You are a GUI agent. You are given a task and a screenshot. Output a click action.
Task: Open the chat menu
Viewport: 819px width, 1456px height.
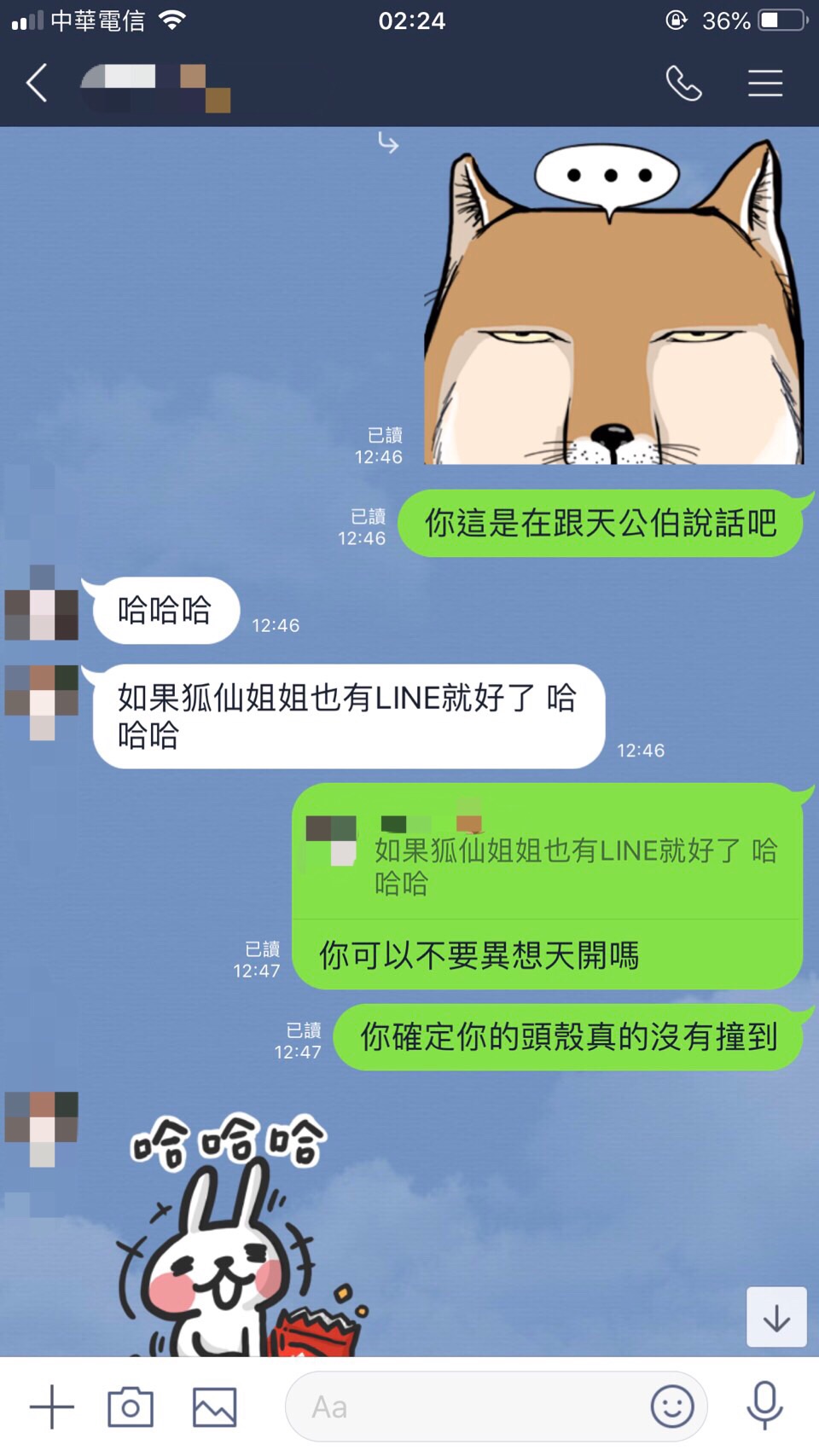[765, 84]
